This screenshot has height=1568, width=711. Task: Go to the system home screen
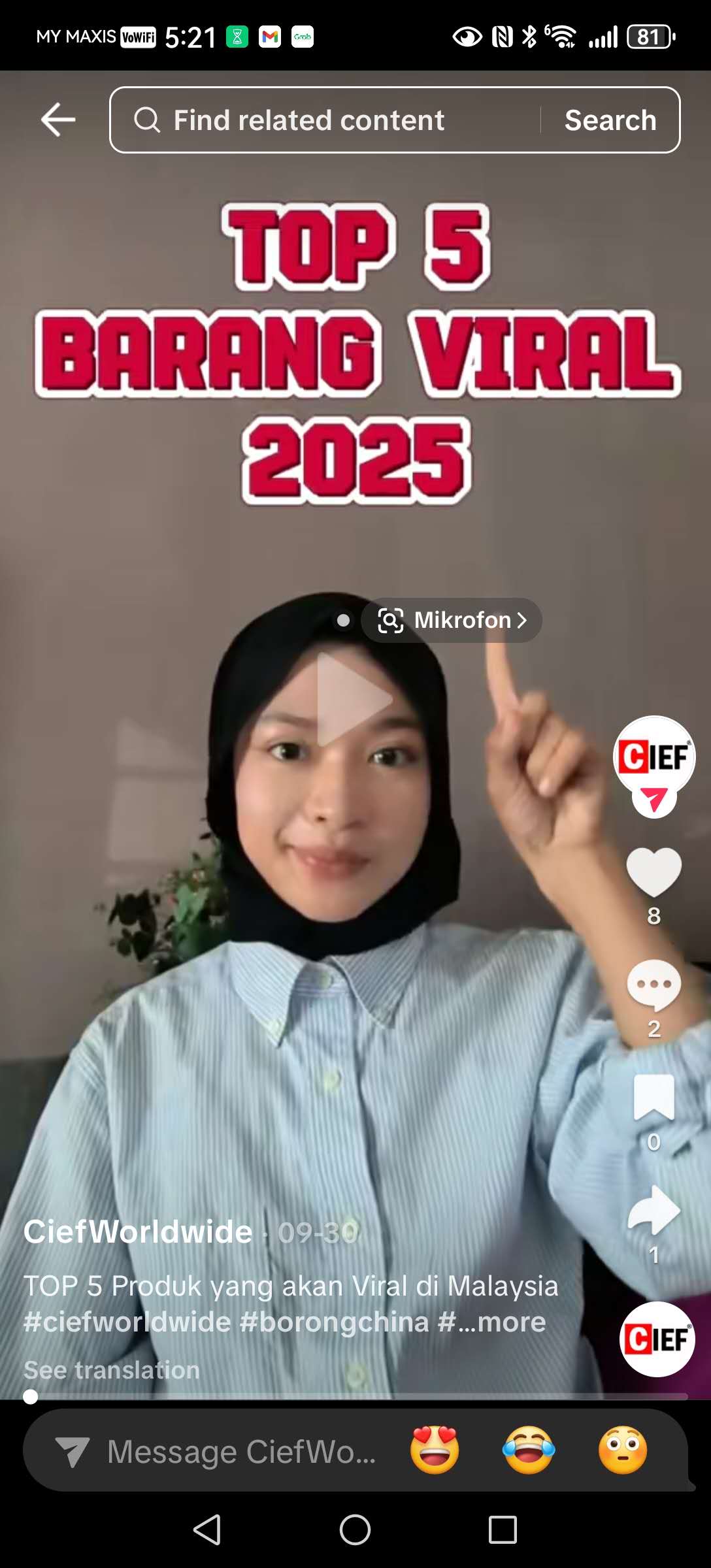point(355,1529)
